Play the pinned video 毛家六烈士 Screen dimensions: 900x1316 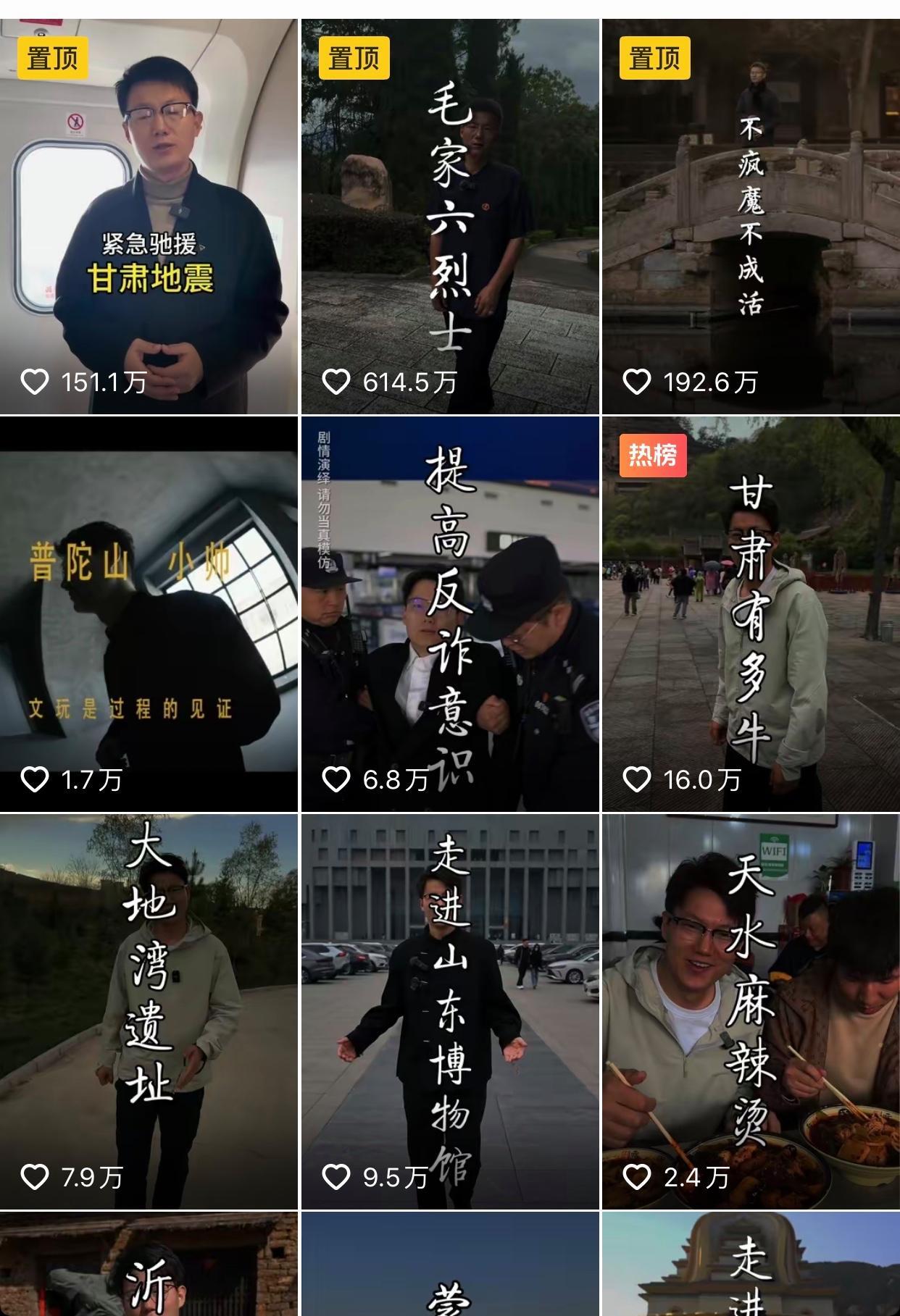pyautogui.click(x=450, y=217)
